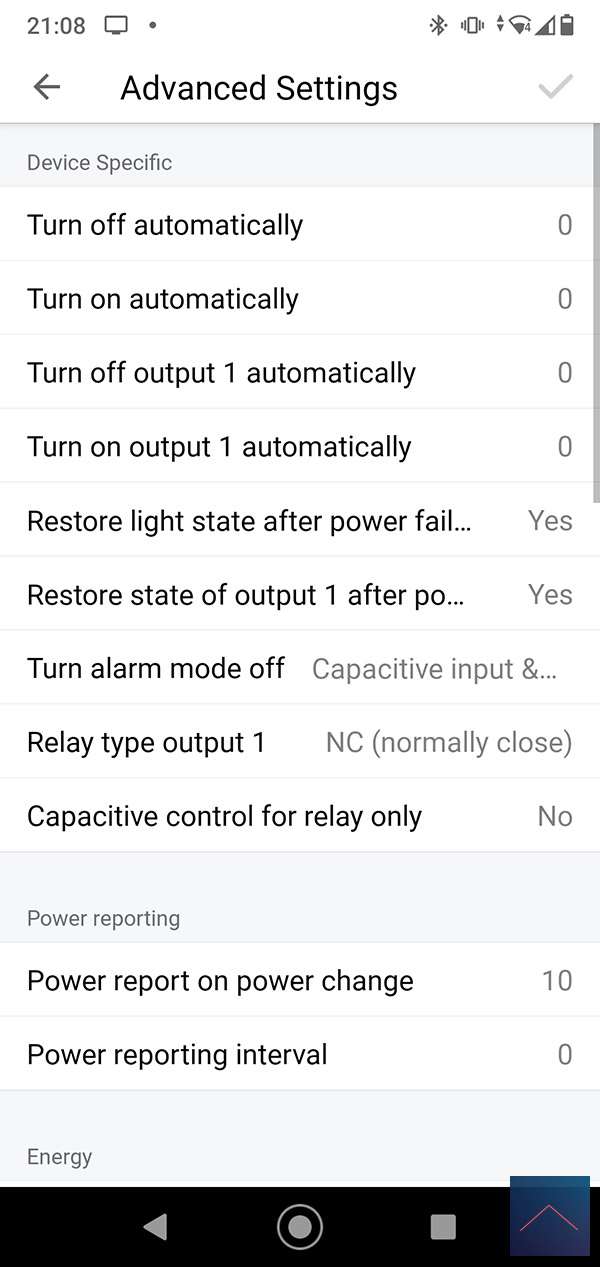Select Relay type output 1

click(300, 743)
